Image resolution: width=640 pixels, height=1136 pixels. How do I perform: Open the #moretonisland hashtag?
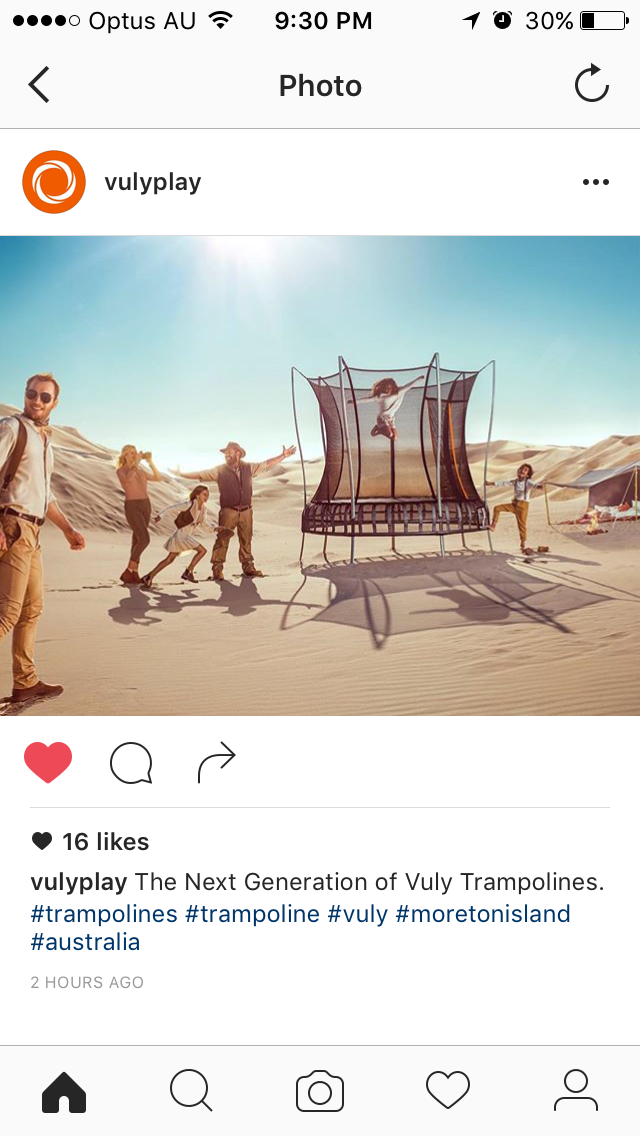pos(483,914)
